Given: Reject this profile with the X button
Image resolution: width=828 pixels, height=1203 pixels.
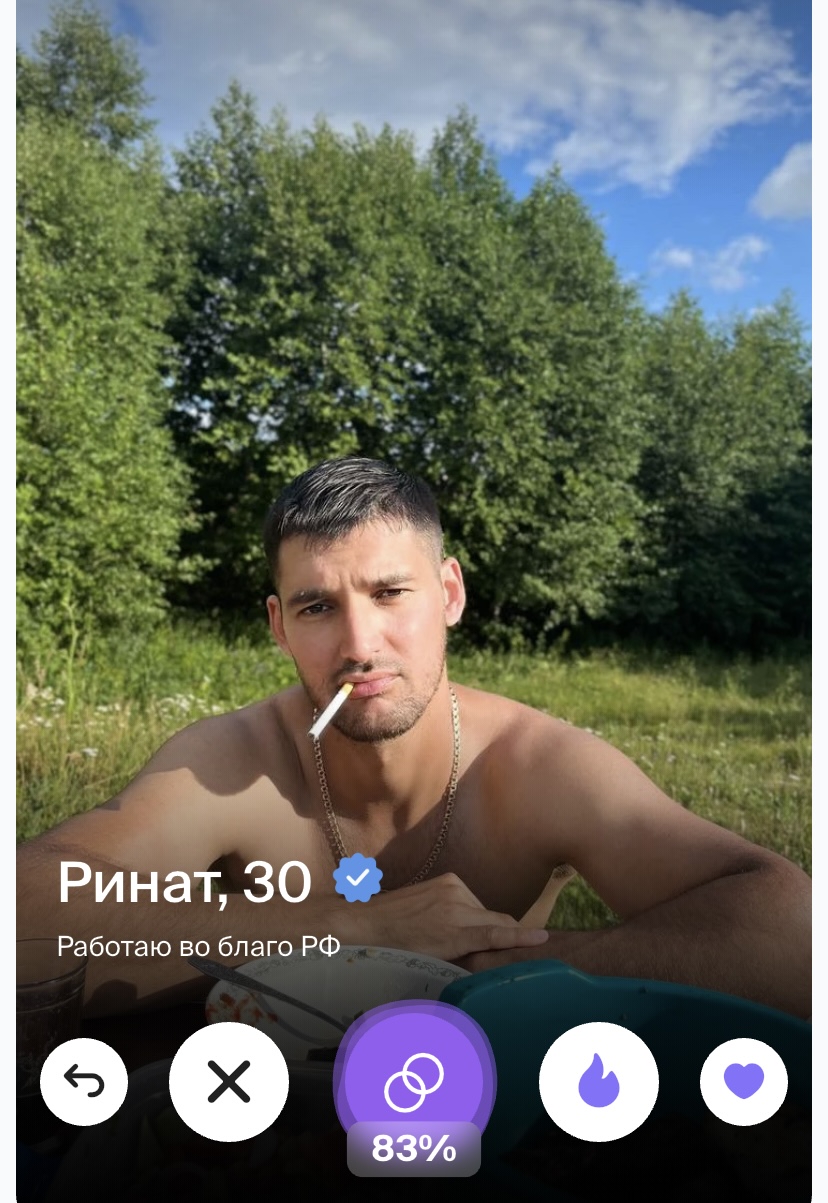Looking at the screenshot, I should pos(229,1082).
